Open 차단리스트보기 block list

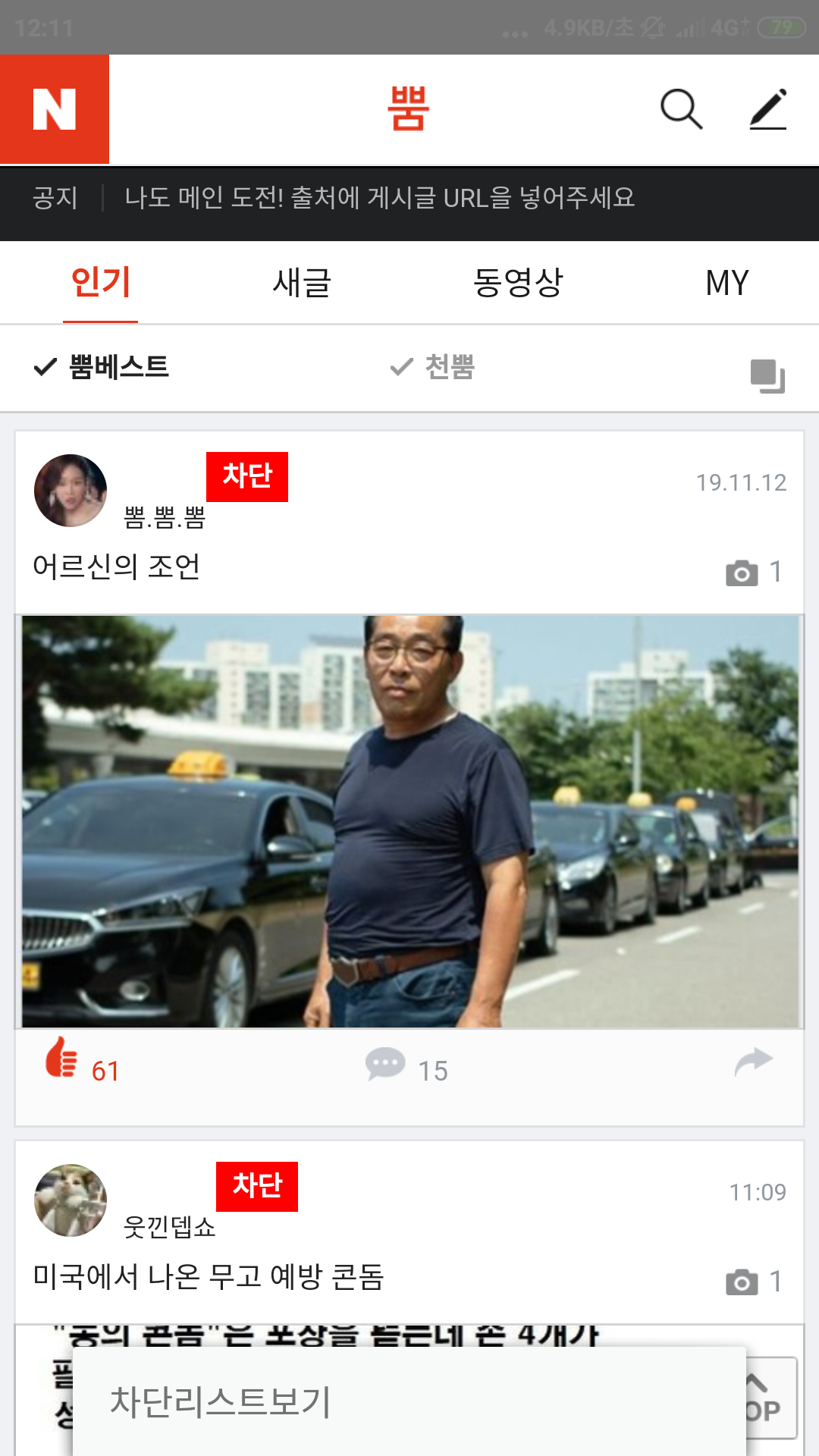pos(221,1402)
